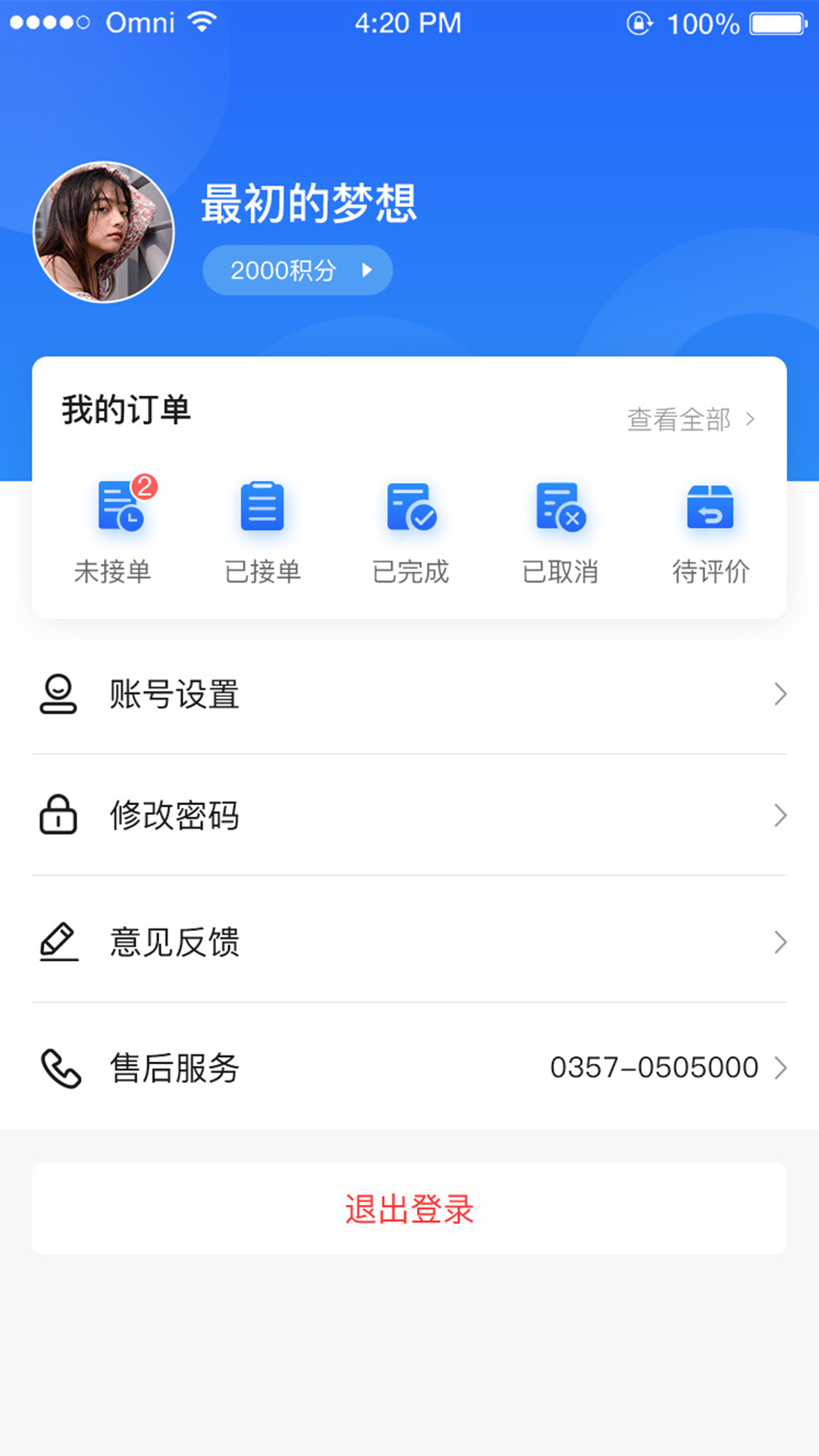819x1456 pixels.
Task: View 已完成 completed orders
Action: (411, 532)
